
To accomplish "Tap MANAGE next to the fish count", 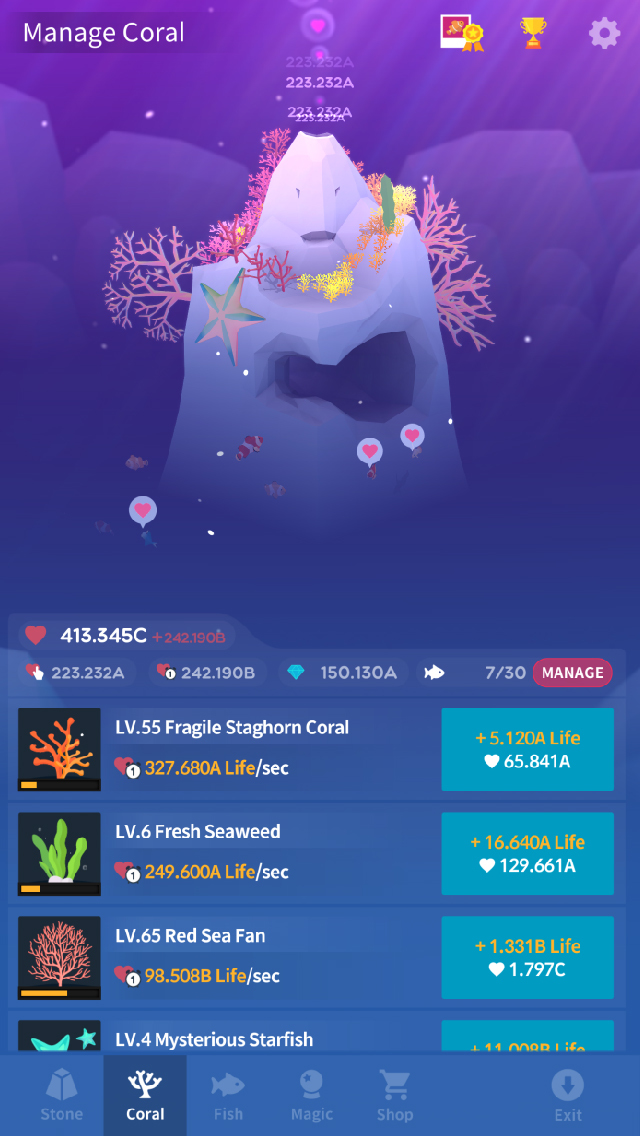I will (573, 673).
